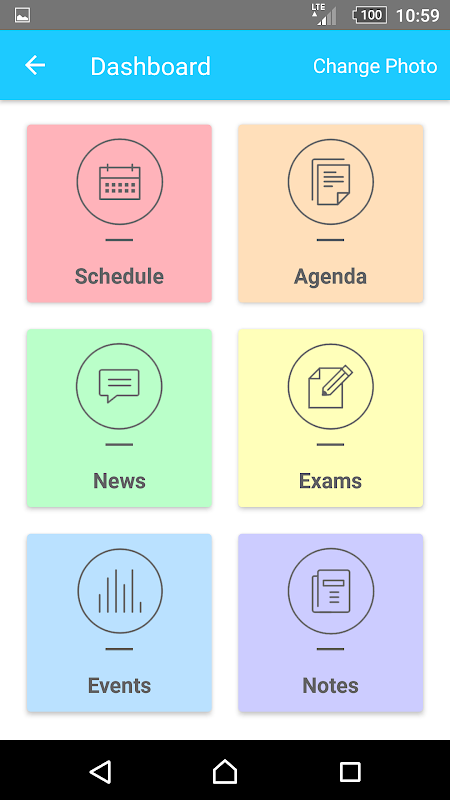Open the Schedule card
The width and height of the screenshot is (450, 800).
[x=119, y=213]
